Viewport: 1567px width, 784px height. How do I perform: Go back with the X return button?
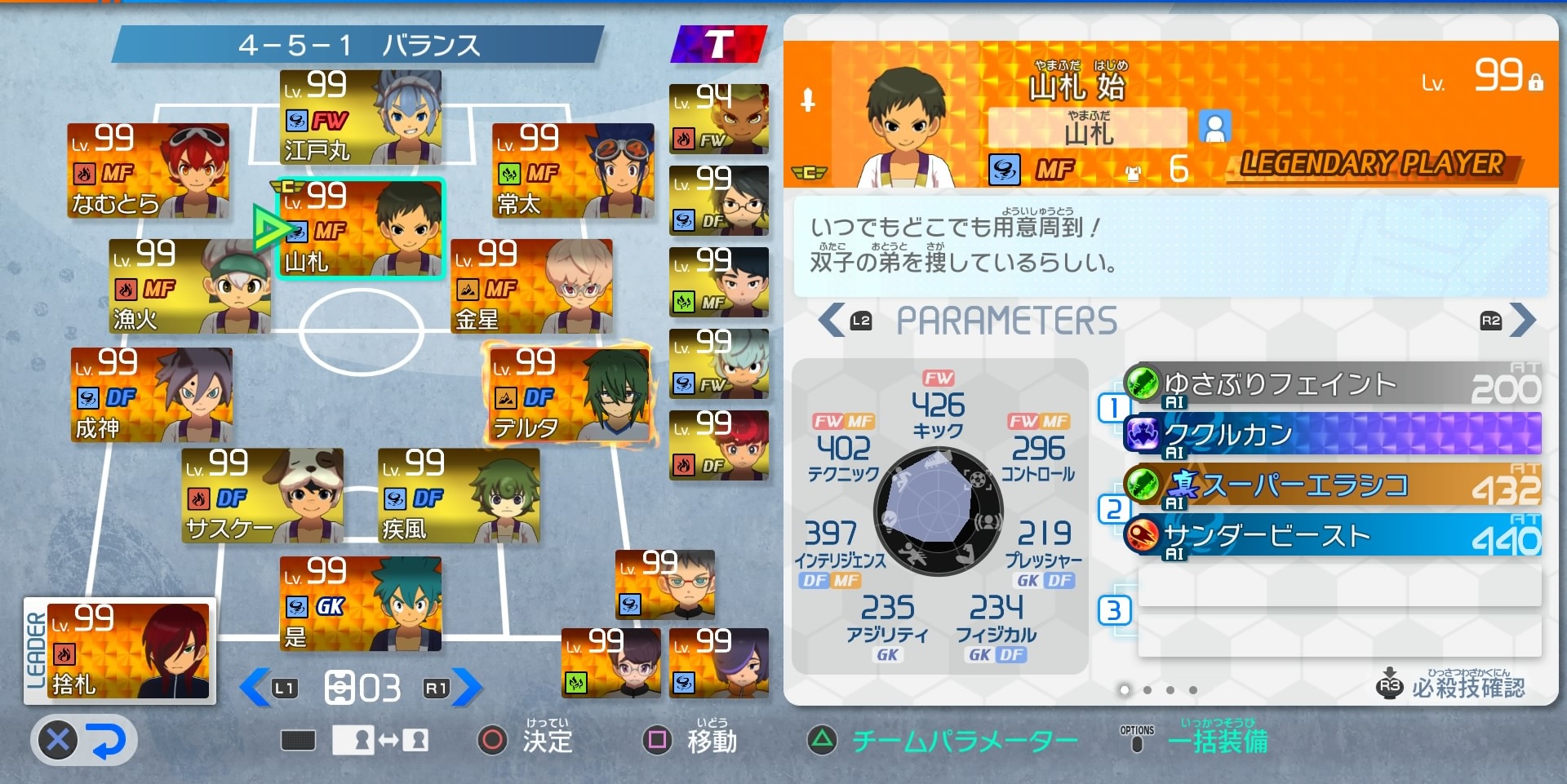pyautogui.click(x=83, y=741)
